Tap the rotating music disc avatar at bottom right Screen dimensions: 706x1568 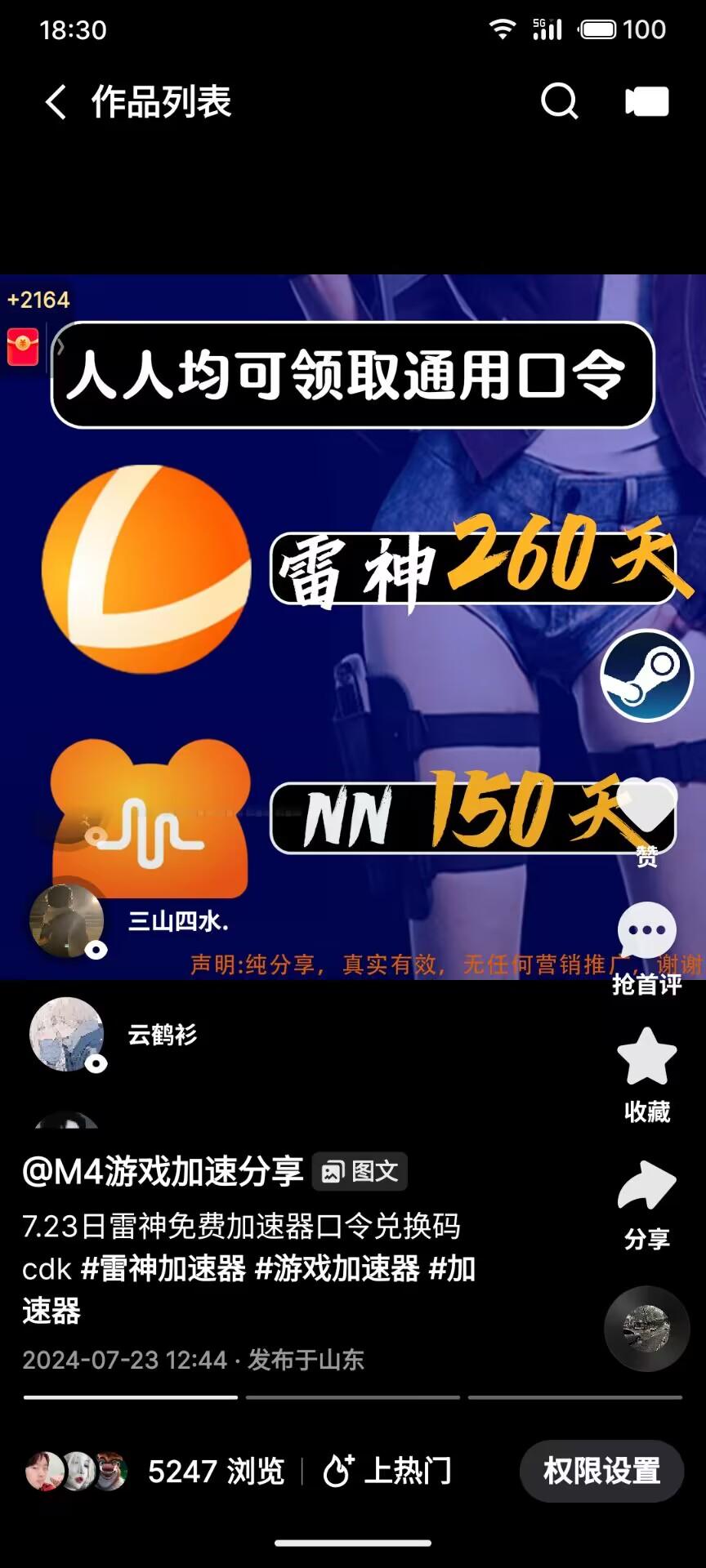point(646,1329)
